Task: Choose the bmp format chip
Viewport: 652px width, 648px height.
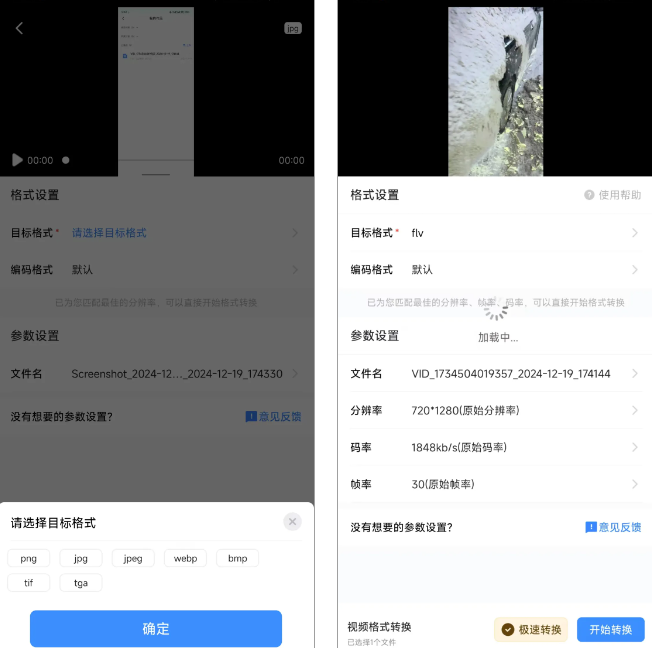Action: pos(237,558)
